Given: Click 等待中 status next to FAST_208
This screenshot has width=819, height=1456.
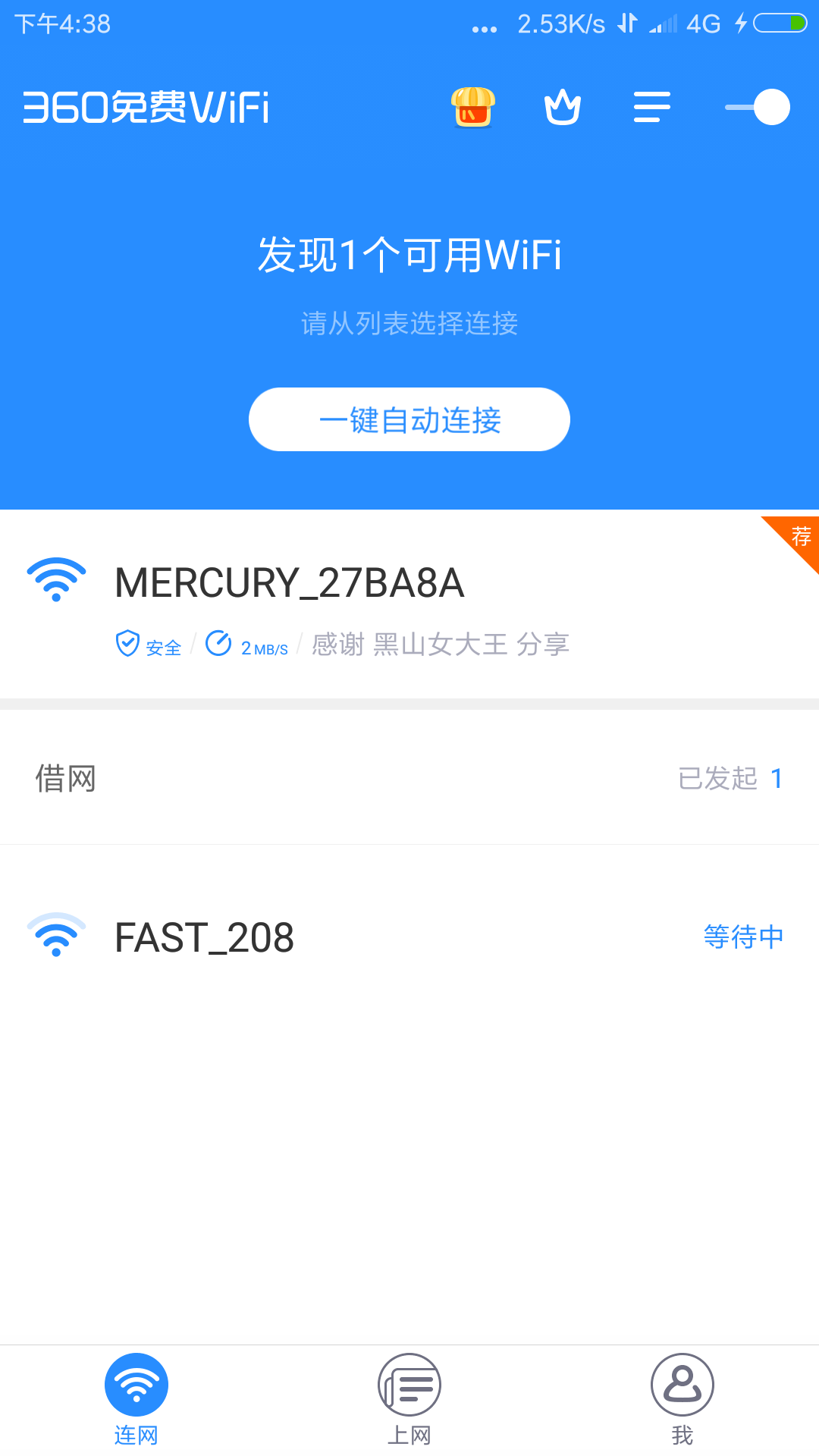Looking at the screenshot, I should click(743, 936).
